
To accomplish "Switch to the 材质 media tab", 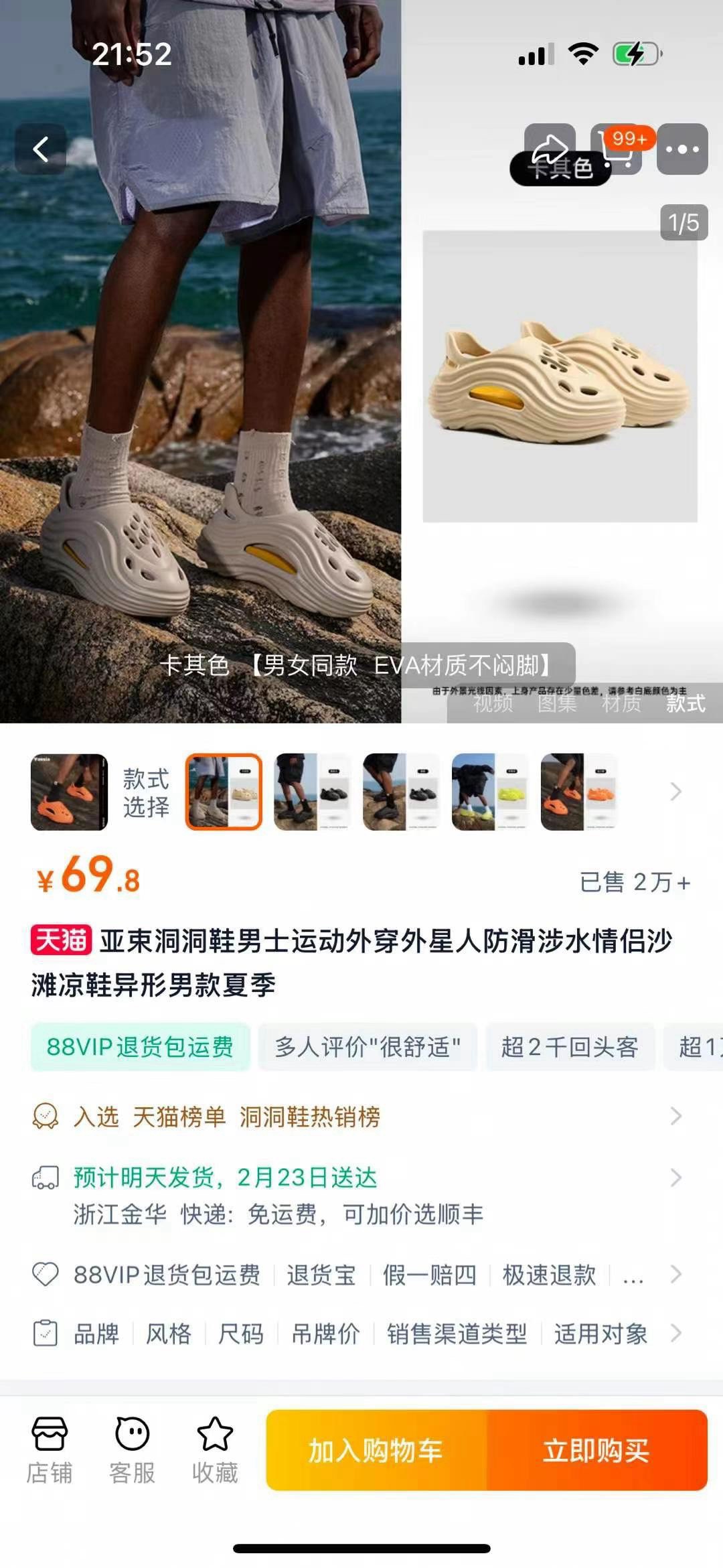I will point(621,703).
